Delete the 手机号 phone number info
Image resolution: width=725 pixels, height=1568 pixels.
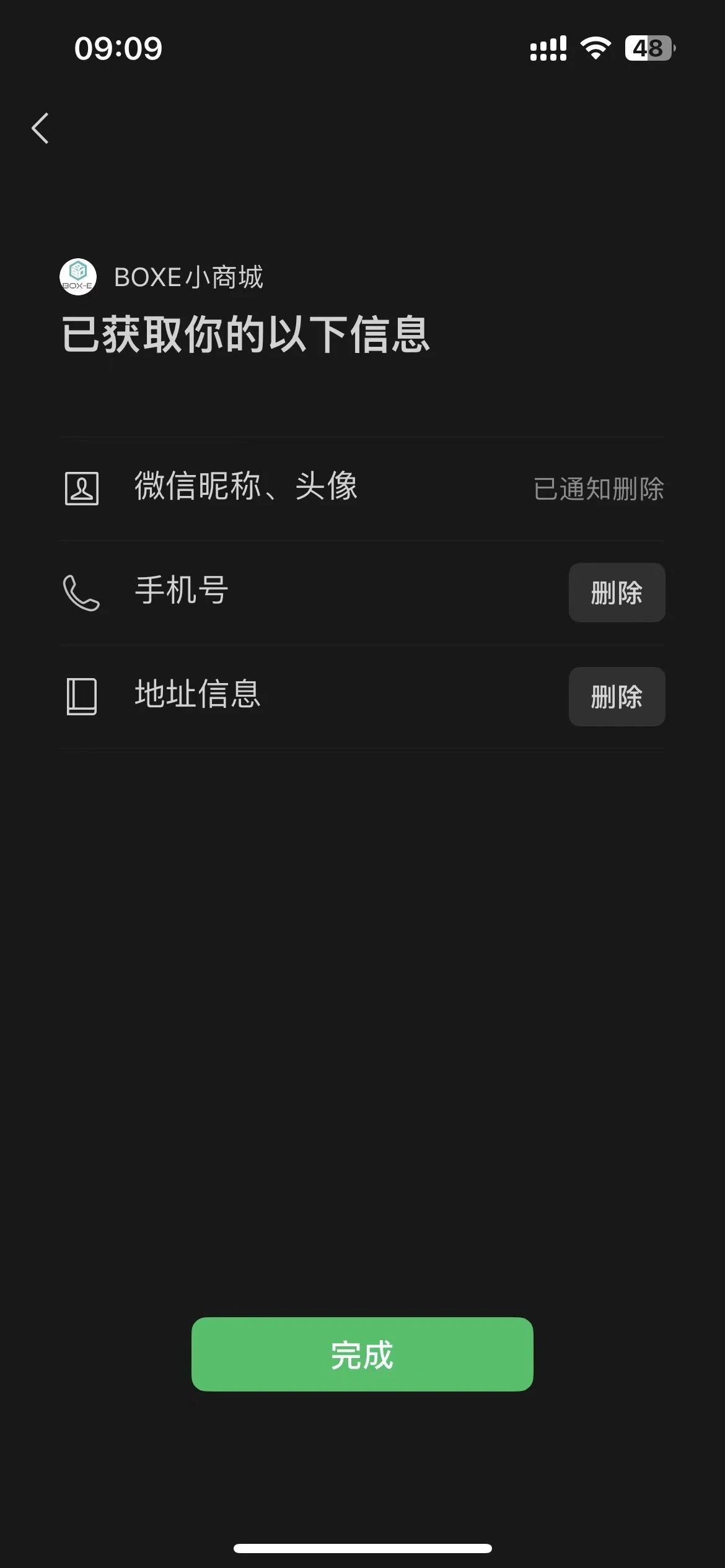(x=617, y=593)
